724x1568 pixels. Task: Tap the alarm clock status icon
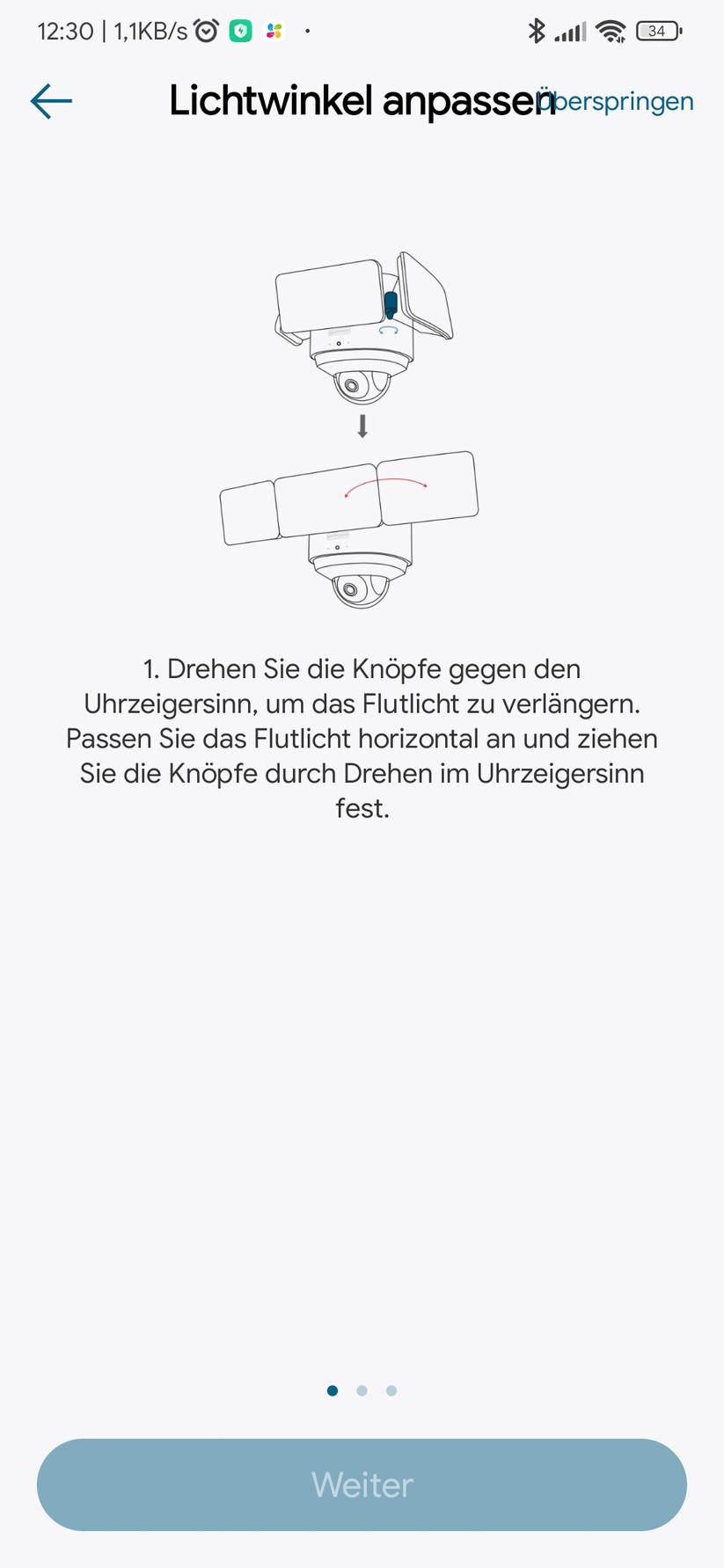point(205,31)
